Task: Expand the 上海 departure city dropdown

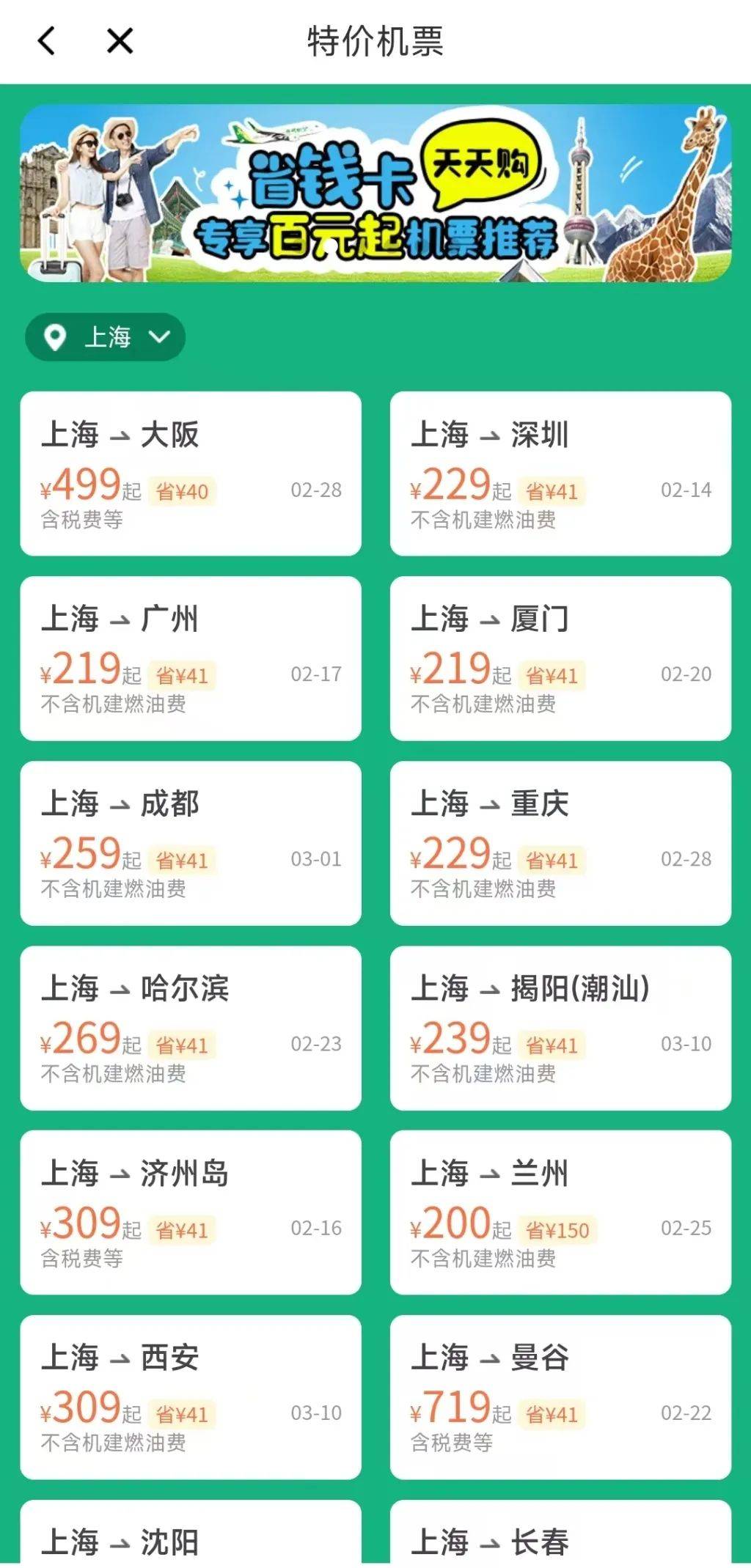Action: coord(106,337)
